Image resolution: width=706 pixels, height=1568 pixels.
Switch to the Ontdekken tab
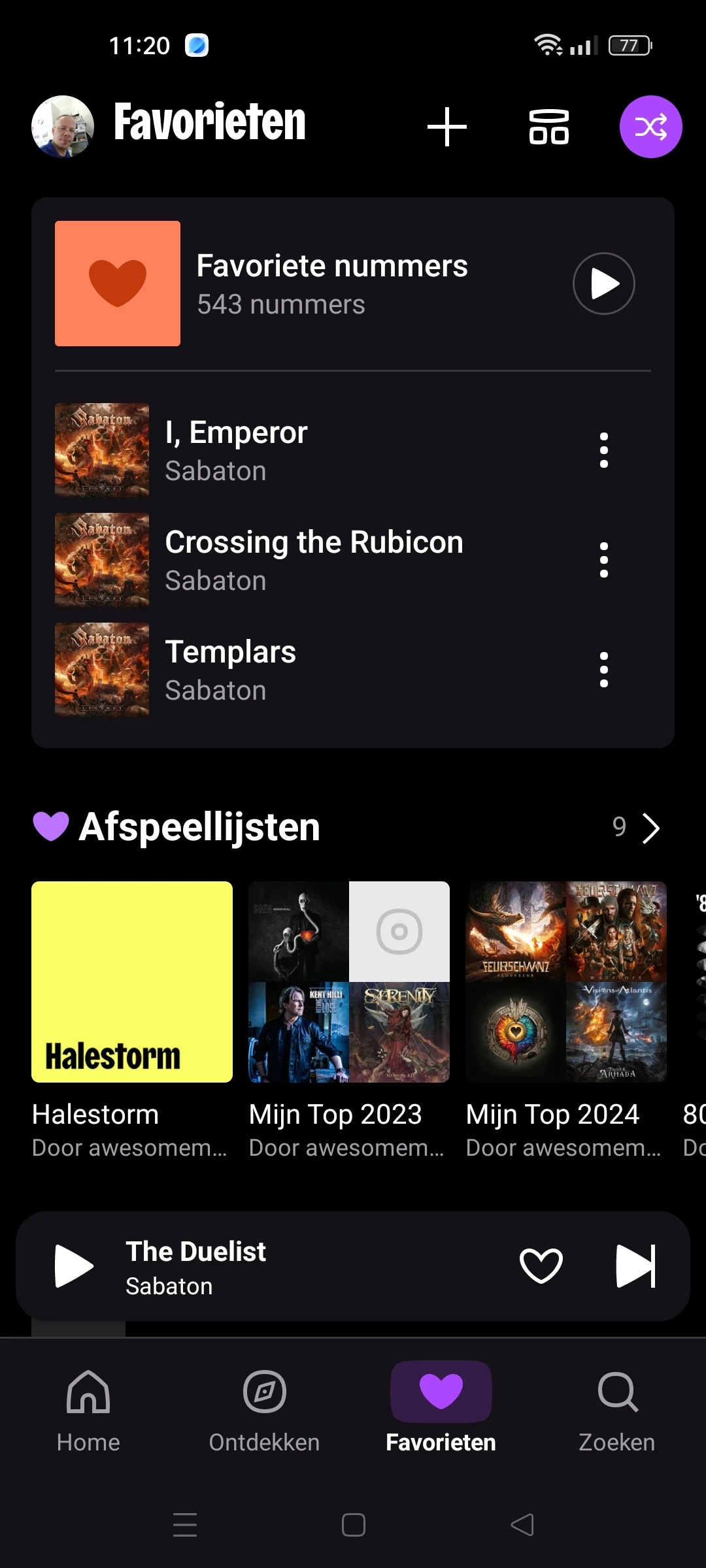[264, 1409]
